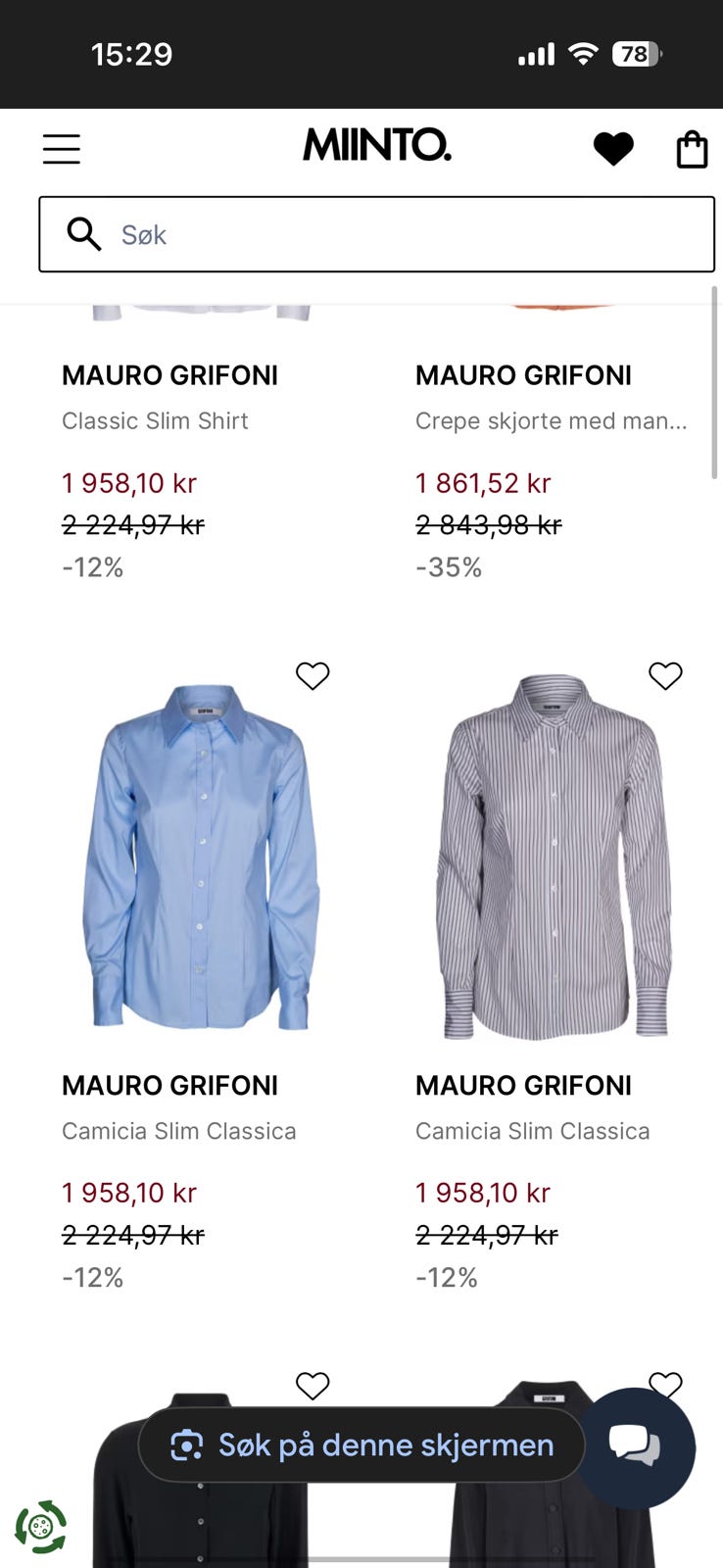
Task: Favorite the bottom-right black shirt
Action: pyautogui.click(x=665, y=1386)
